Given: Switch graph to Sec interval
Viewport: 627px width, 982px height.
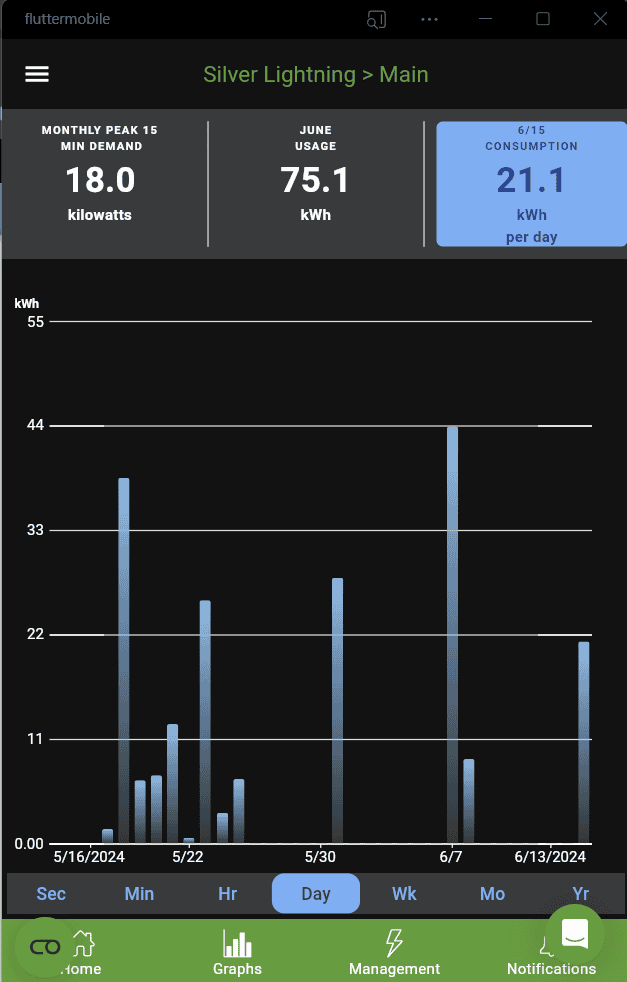Looking at the screenshot, I should tap(51, 893).
